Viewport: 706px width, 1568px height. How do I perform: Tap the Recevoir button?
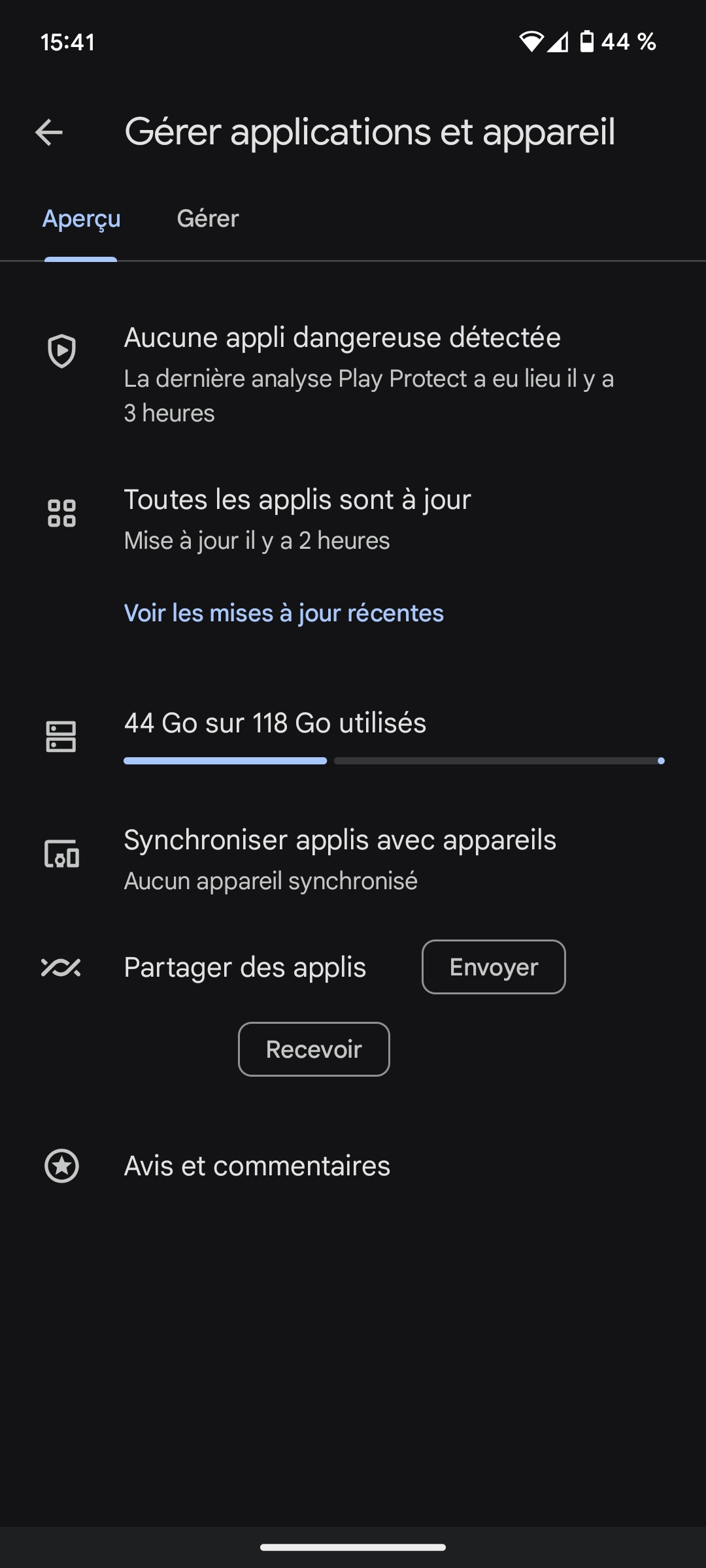pyautogui.click(x=314, y=1049)
